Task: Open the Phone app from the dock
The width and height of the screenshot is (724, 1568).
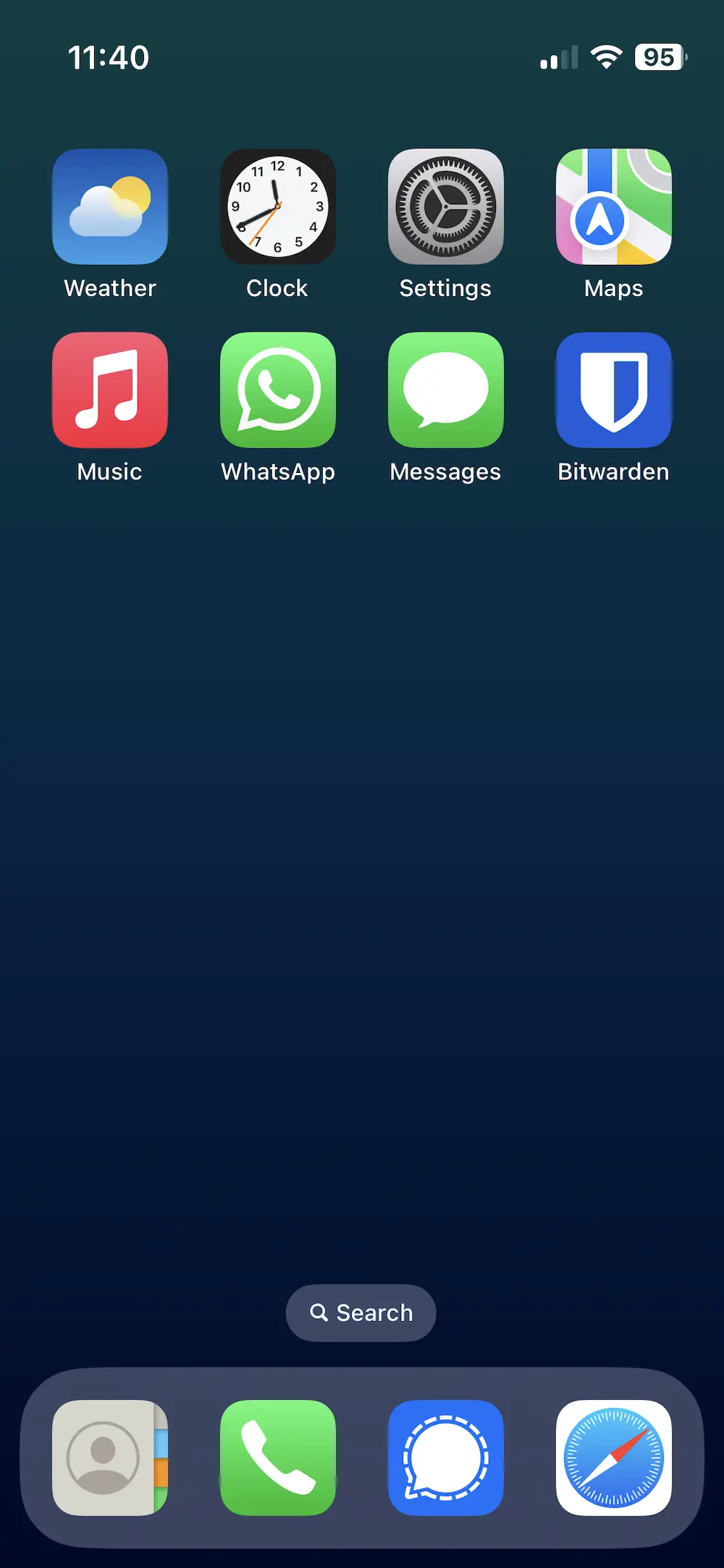Action: [x=278, y=1456]
